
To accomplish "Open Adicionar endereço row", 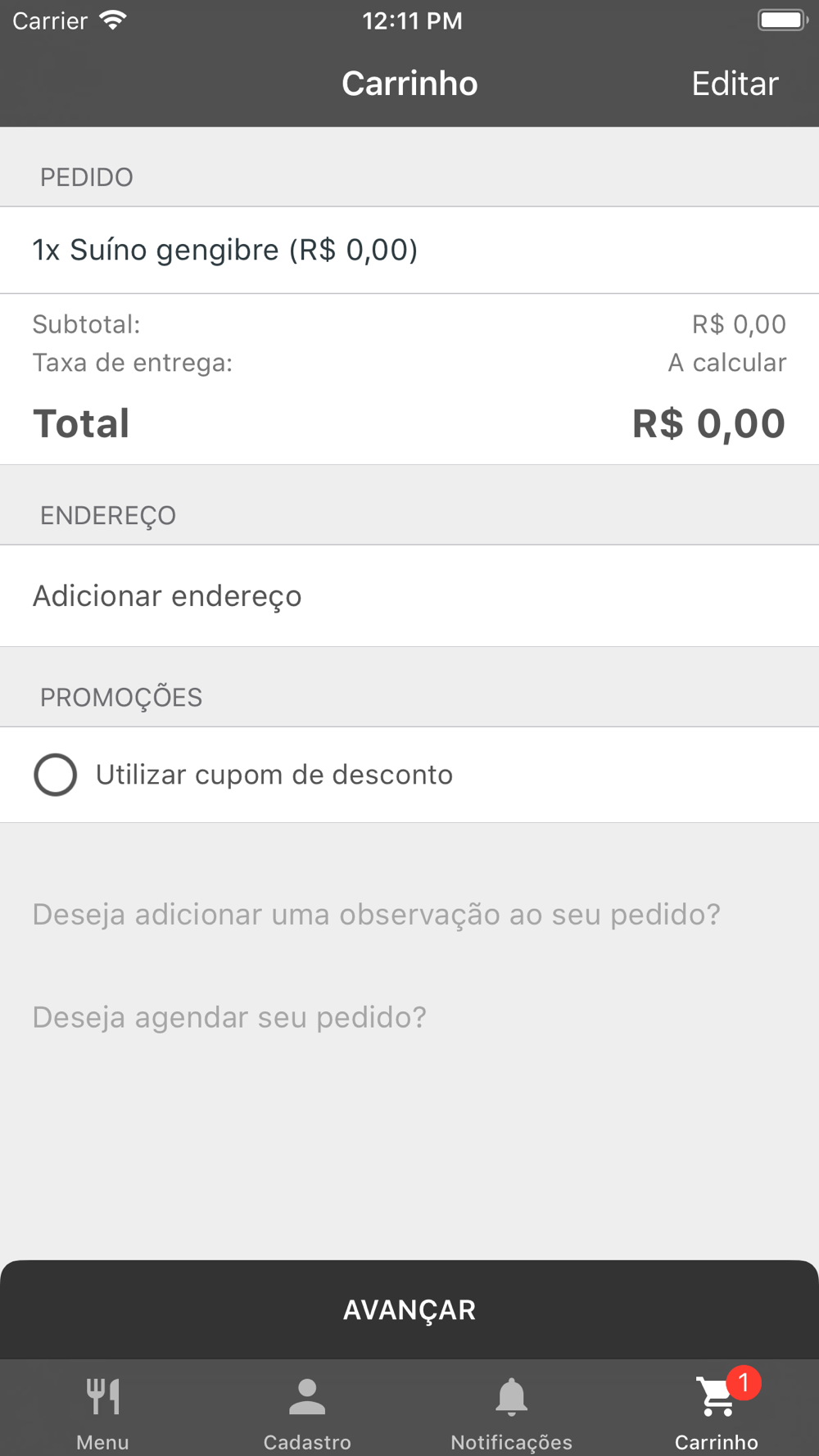I will click(x=409, y=596).
